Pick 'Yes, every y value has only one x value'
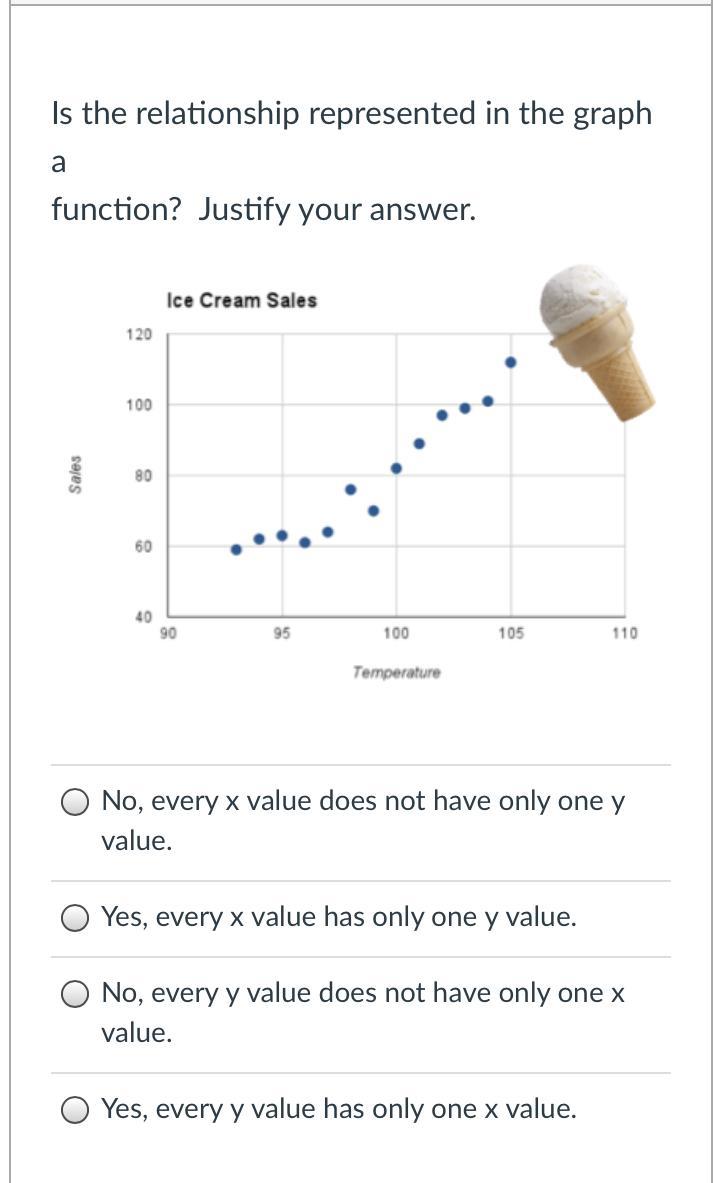The height and width of the screenshot is (1183, 714). click(x=75, y=1110)
